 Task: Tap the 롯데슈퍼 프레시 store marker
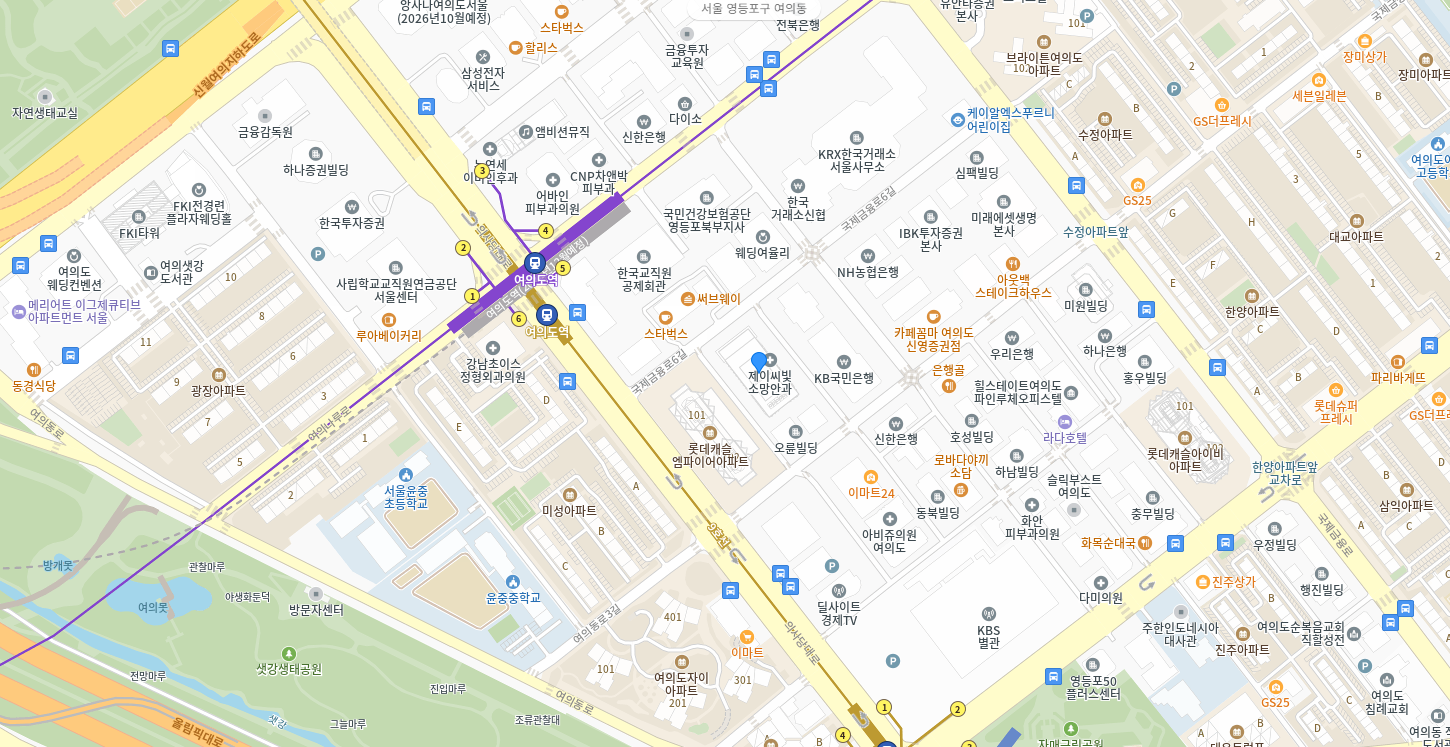[1336, 390]
